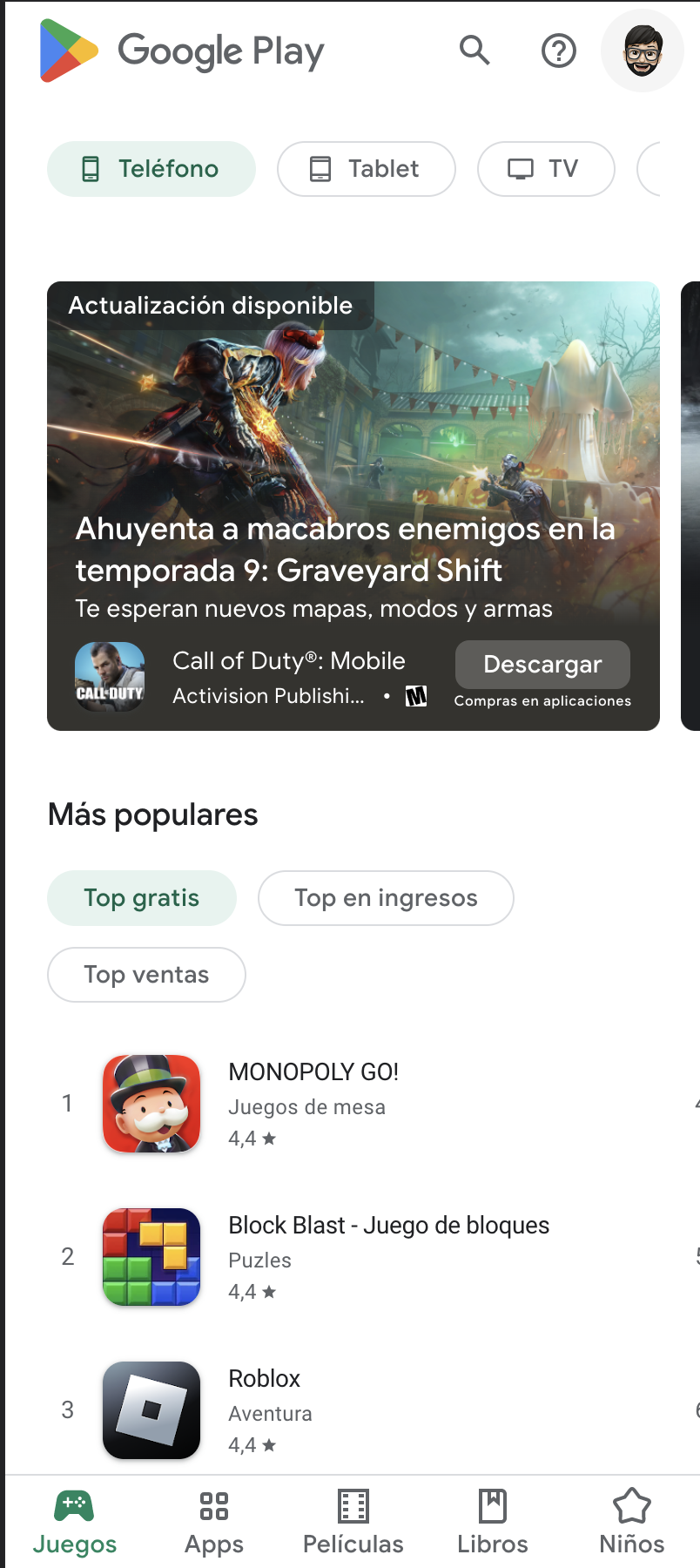Open the help icon in the top bar
This screenshot has height=1568, width=700.
tap(558, 51)
